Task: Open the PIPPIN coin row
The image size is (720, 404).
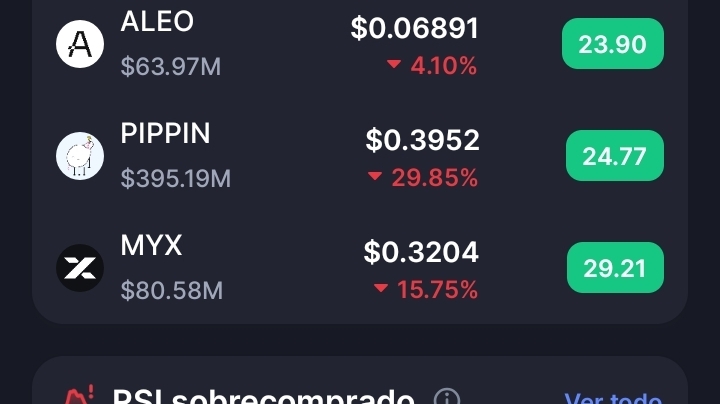Action: tap(300, 157)
